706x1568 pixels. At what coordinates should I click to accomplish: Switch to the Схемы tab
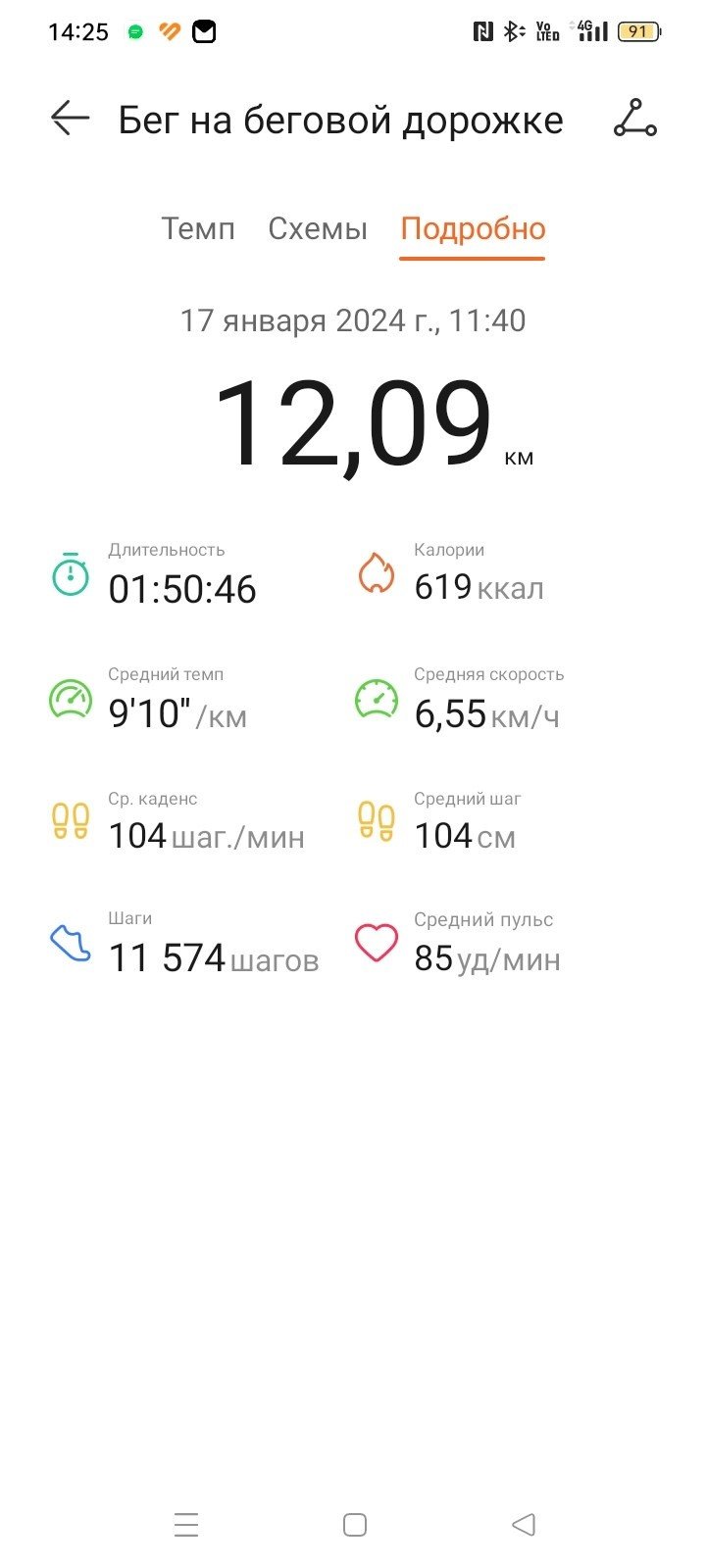click(x=318, y=228)
